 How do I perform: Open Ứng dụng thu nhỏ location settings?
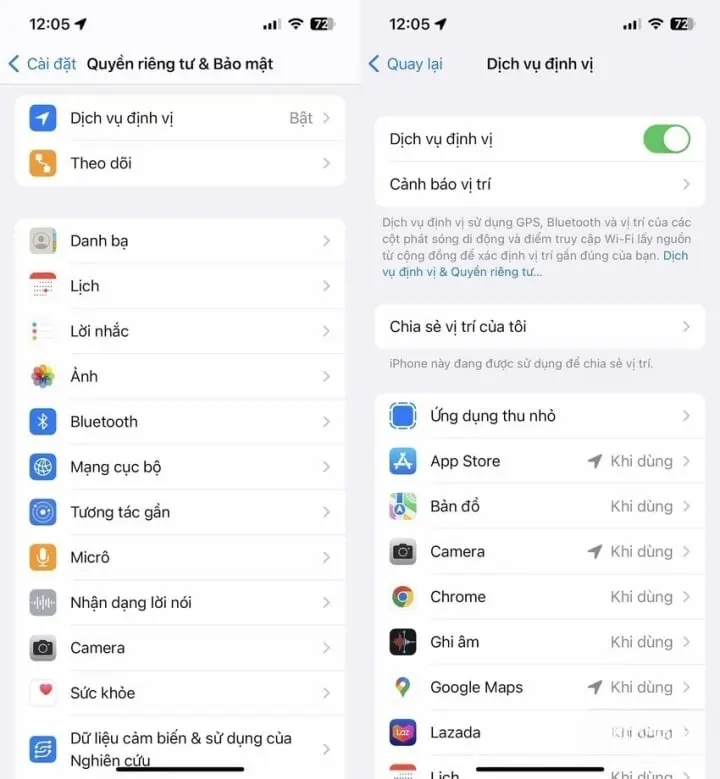(540, 416)
